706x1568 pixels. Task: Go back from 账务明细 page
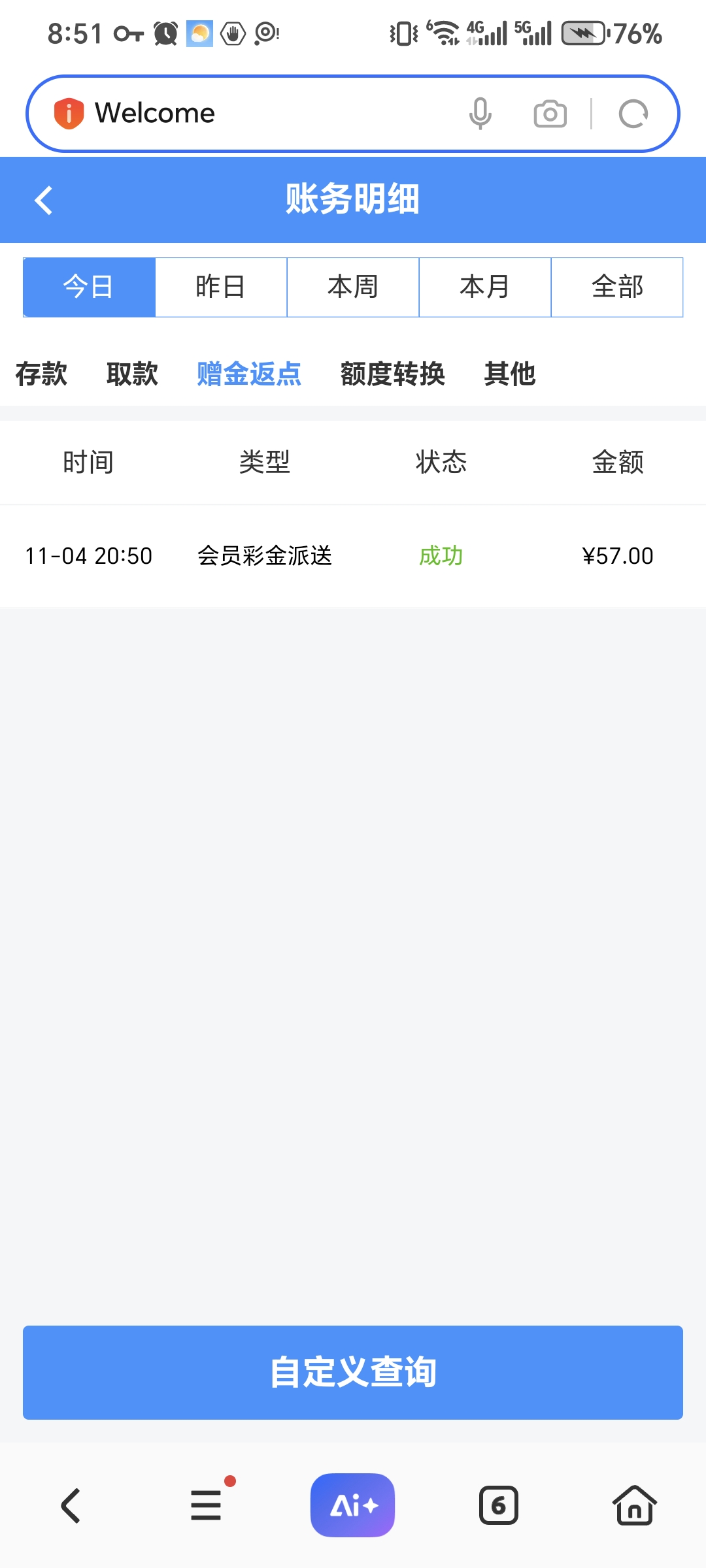pos(43,200)
